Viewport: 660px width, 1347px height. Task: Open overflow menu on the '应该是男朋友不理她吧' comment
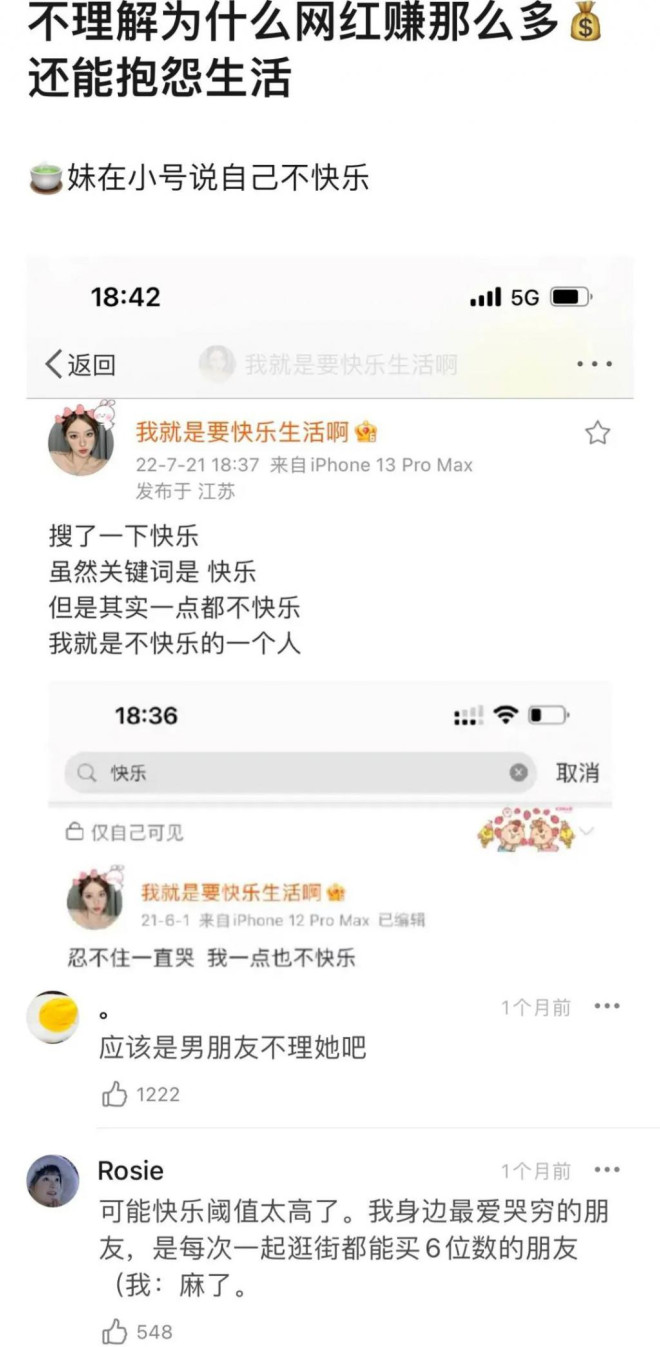(607, 1006)
